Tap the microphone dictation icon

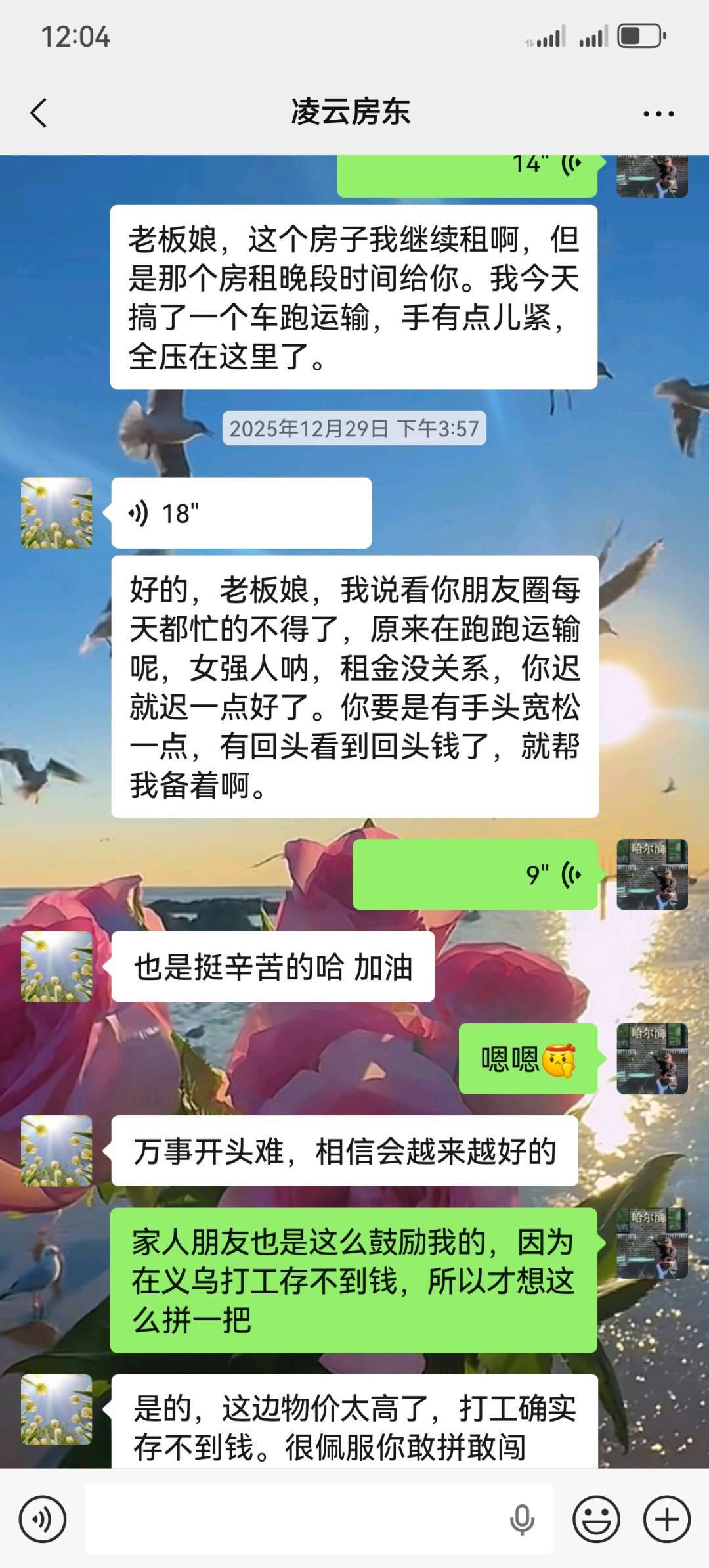pyautogui.click(x=522, y=1519)
